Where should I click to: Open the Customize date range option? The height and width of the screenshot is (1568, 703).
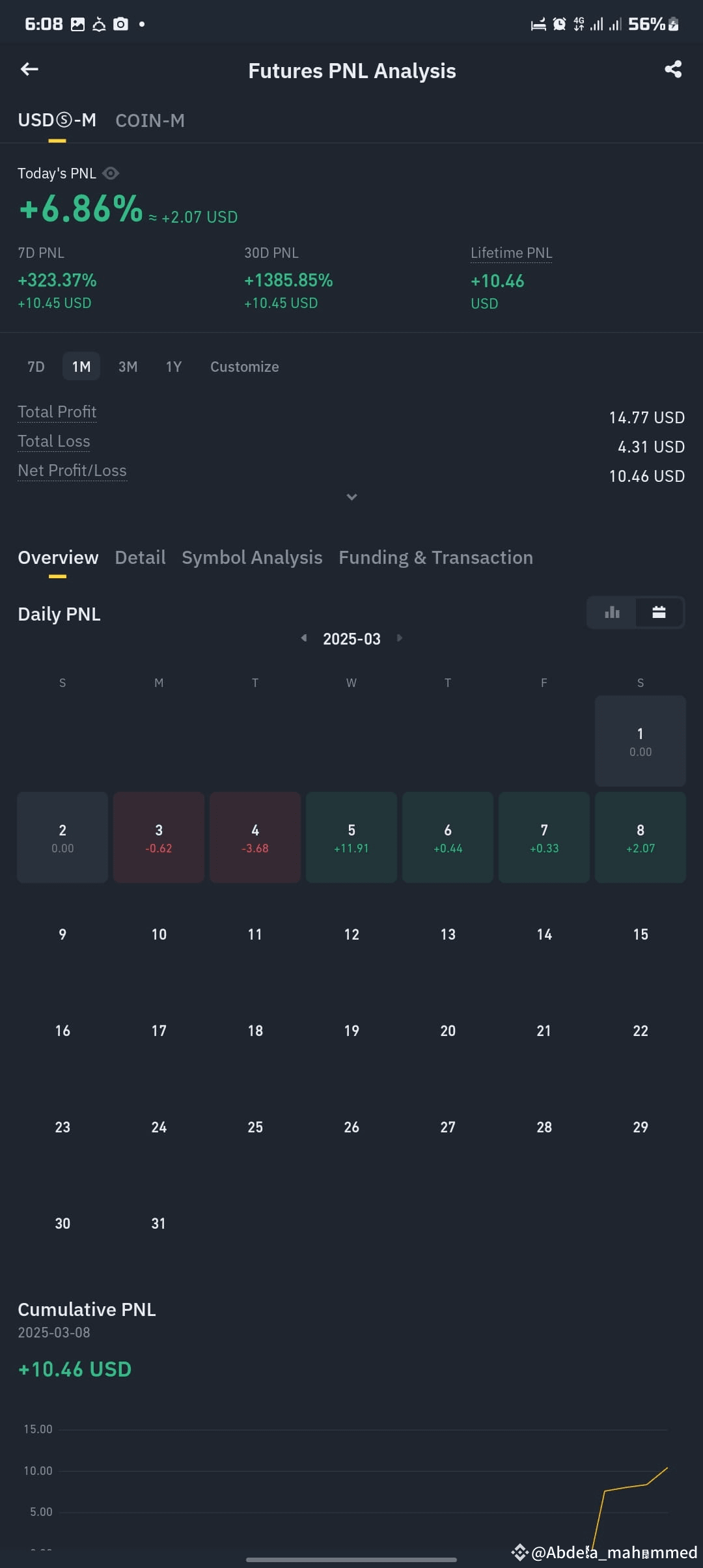click(244, 367)
